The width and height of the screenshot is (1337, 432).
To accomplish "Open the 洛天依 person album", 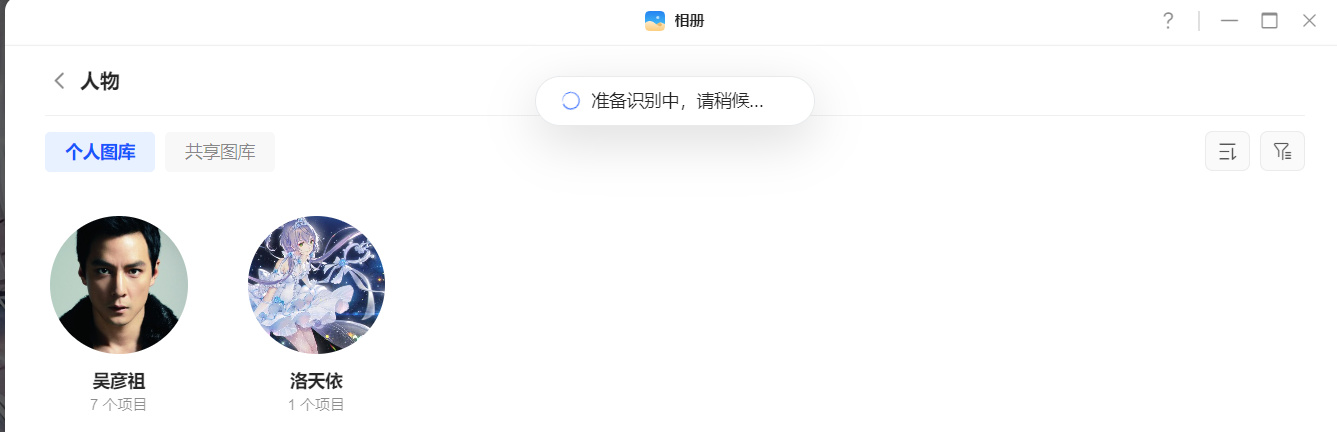I will (316, 285).
